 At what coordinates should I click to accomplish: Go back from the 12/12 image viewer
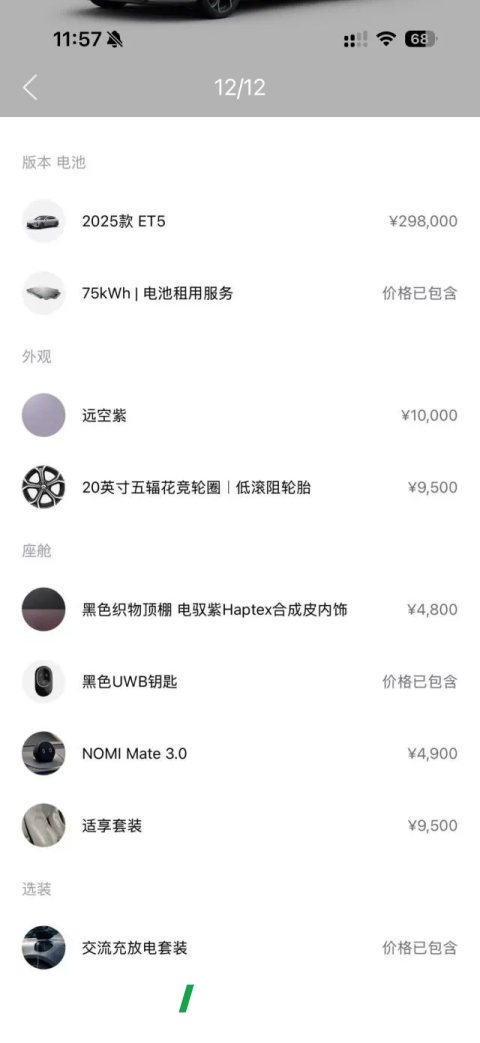coord(30,87)
